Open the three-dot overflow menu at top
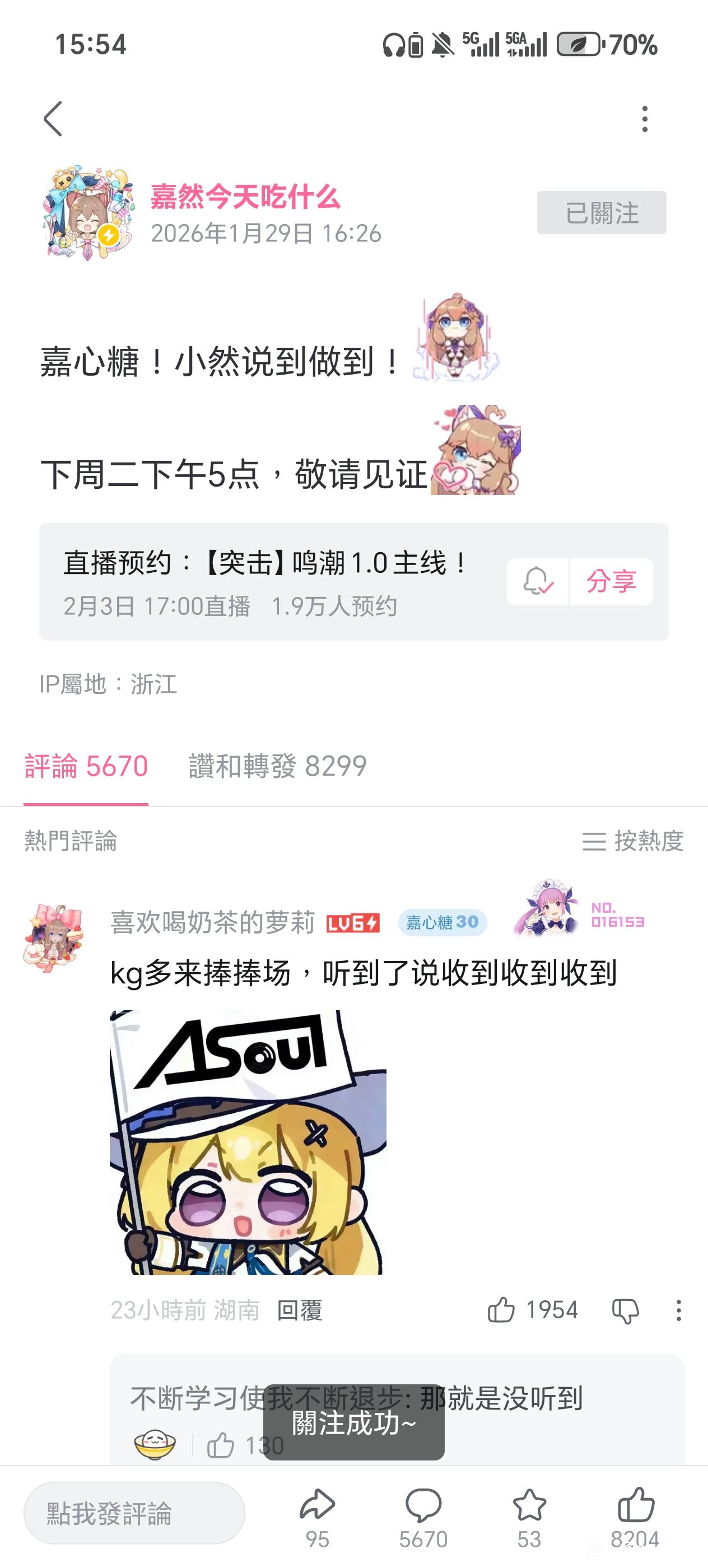Viewport: 708px width, 1568px height. (x=645, y=119)
